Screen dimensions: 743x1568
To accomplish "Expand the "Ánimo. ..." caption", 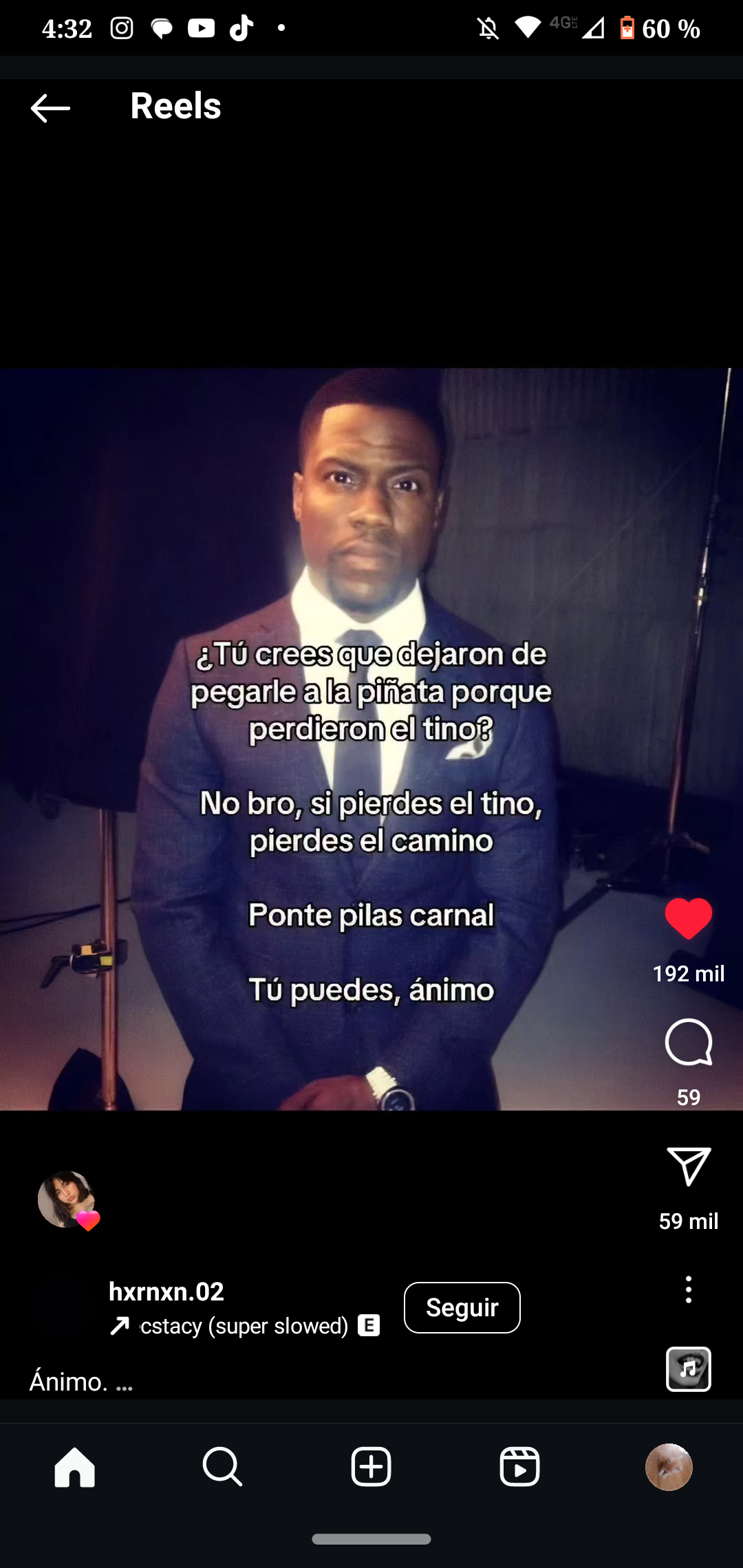I will [x=81, y=1382].
